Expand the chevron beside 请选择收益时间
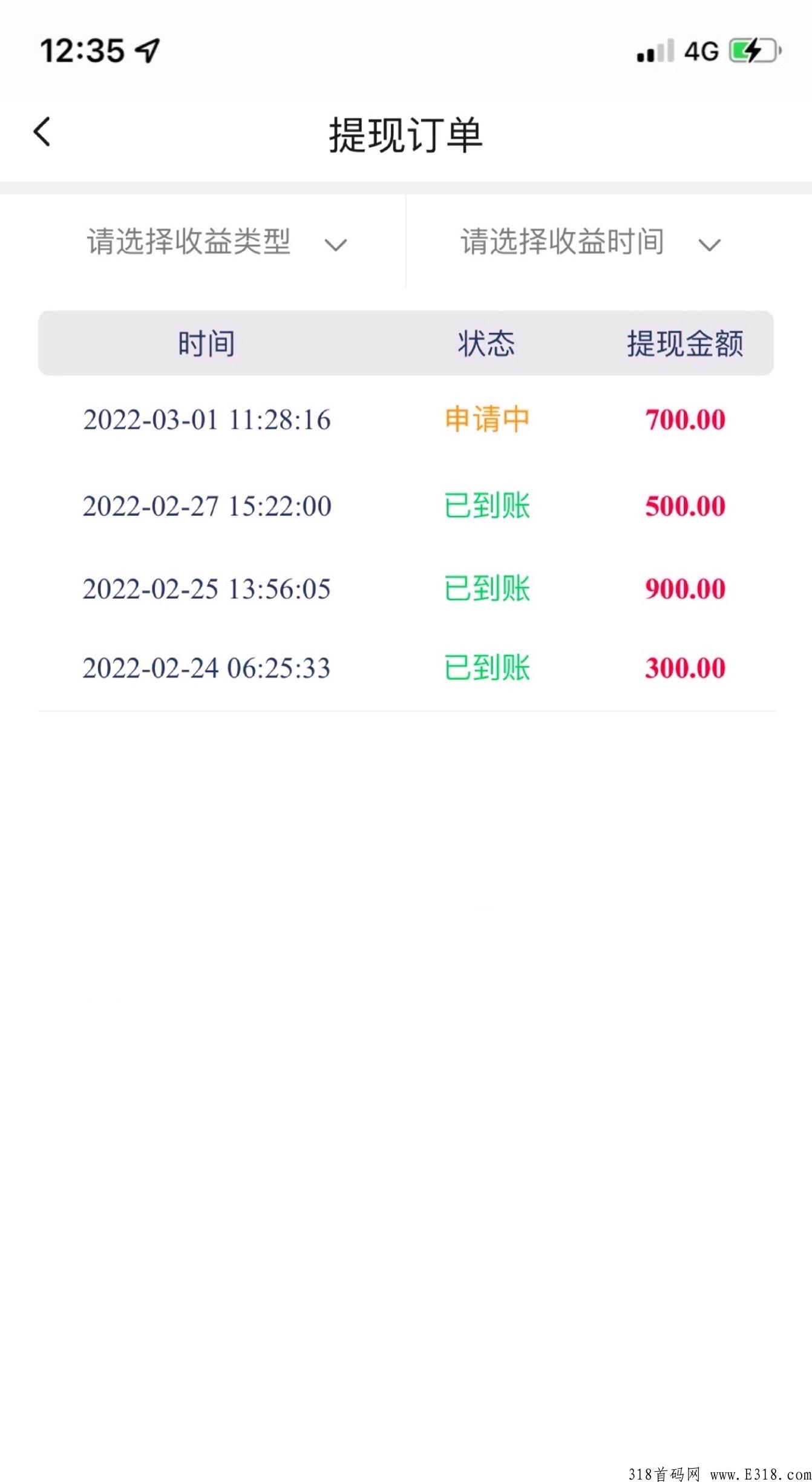Viewport: 812px width, 1482px height. [709, 244]
